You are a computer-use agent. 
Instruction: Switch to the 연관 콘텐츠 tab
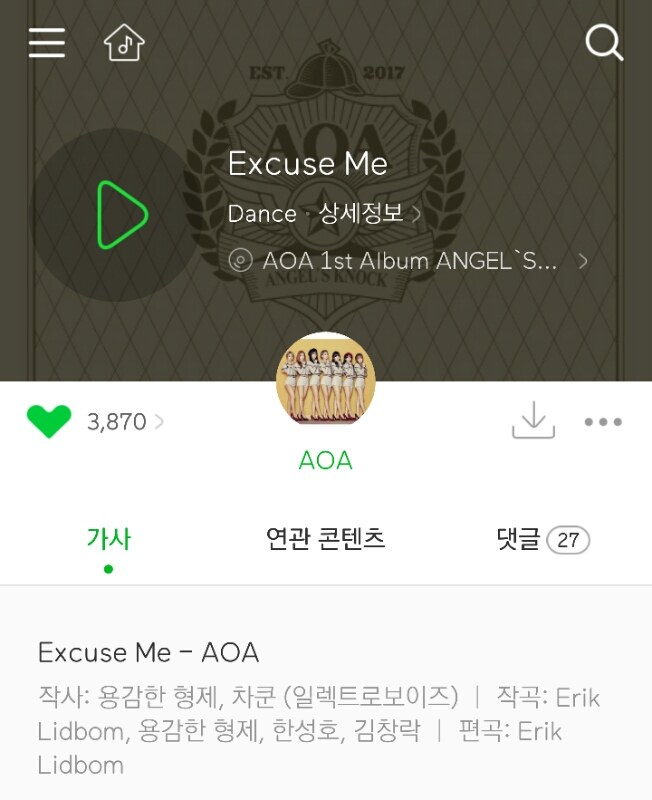click(x=325, y=540)
